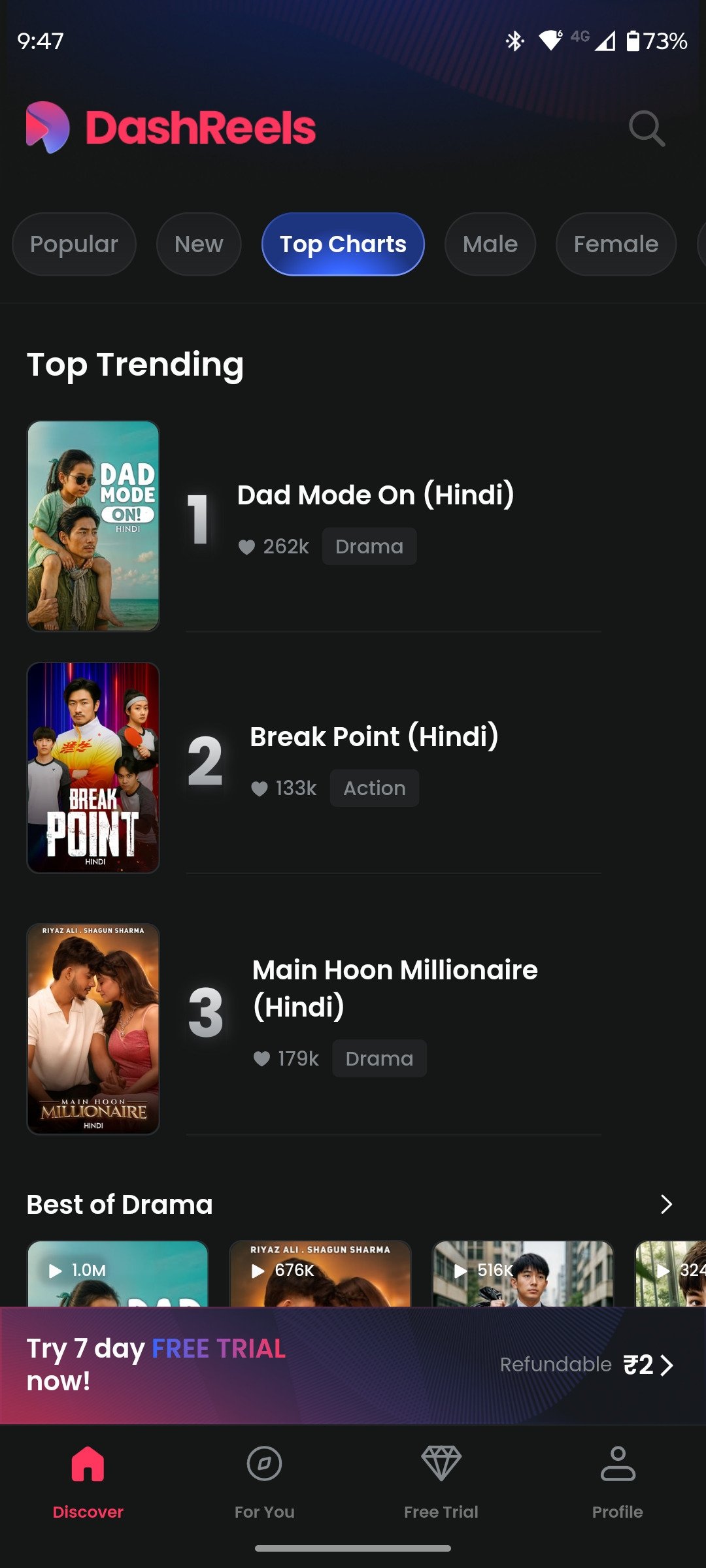The height and width of the screenshot is (1568, 706).
Task: Switch to the Male category
Action: pos(490,244)
